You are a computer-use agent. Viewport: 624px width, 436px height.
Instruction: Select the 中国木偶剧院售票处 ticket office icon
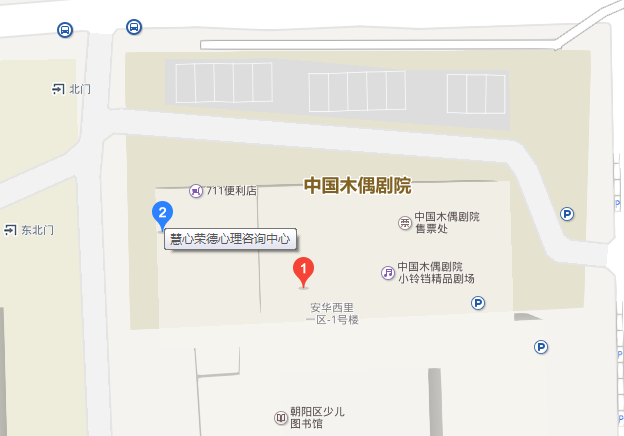tap(404, 222)
